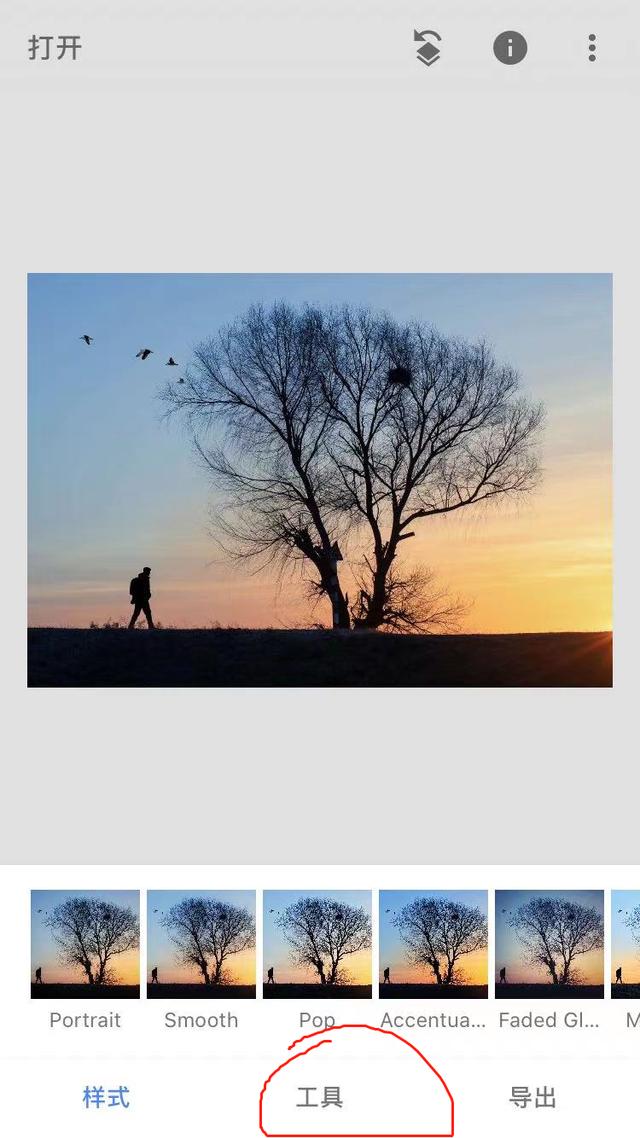Tap 打开 to open a photo
640x1138 pixels.
coord(55,49)
